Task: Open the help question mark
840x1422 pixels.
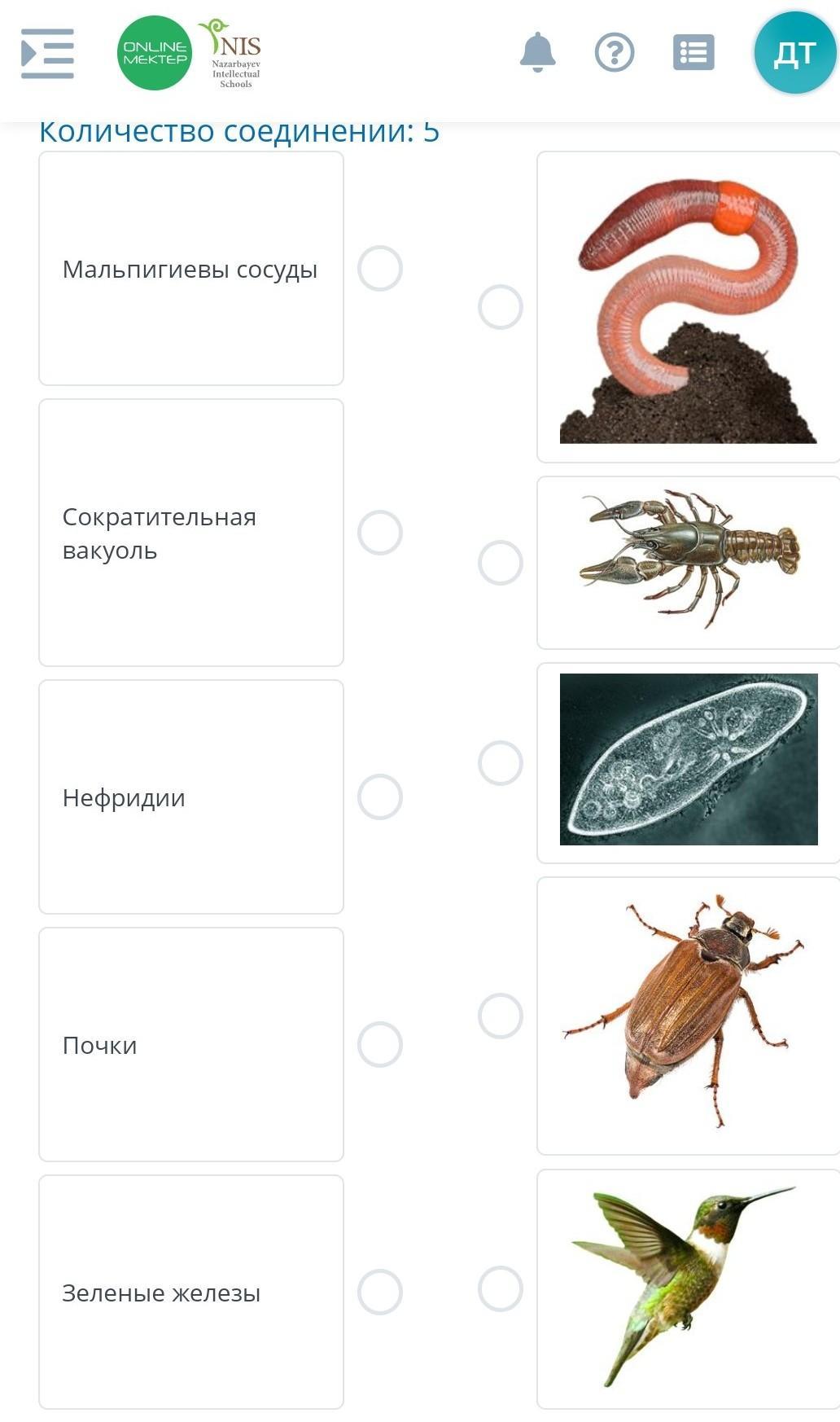Action: click(615, 53)
